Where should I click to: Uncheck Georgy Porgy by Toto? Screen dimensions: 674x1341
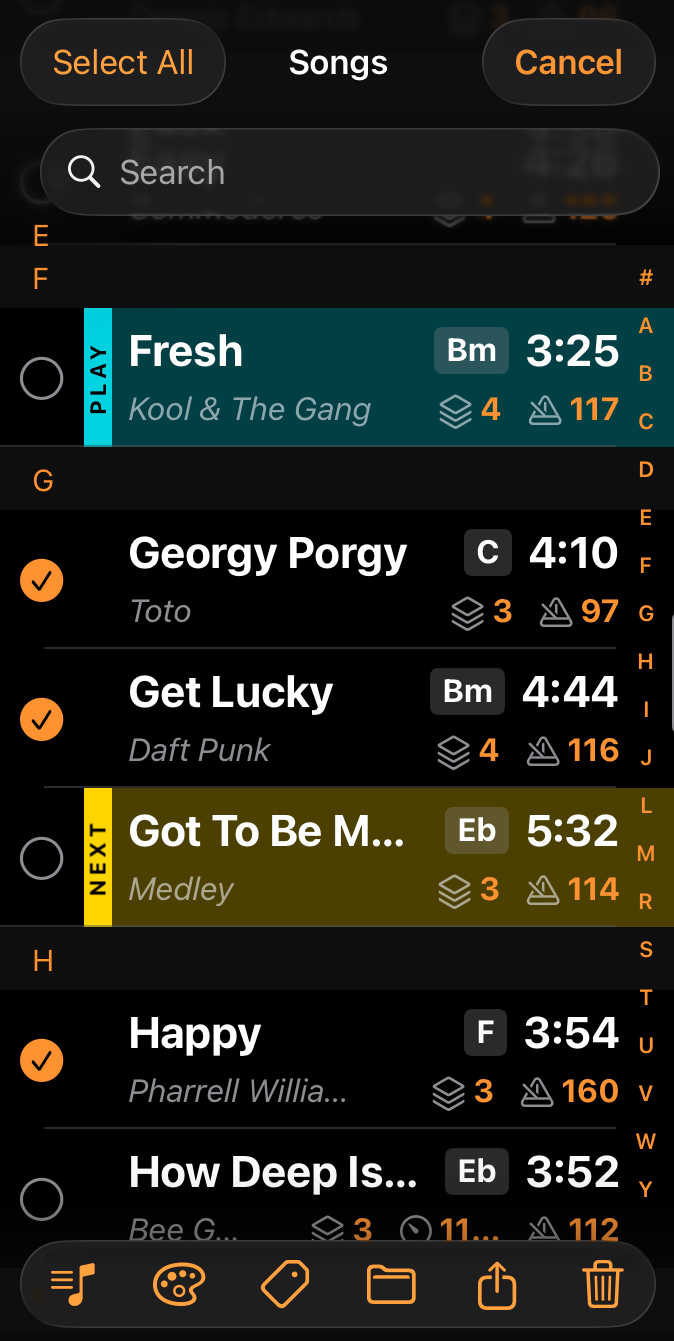pyautogui.click(x=42, y=580)
